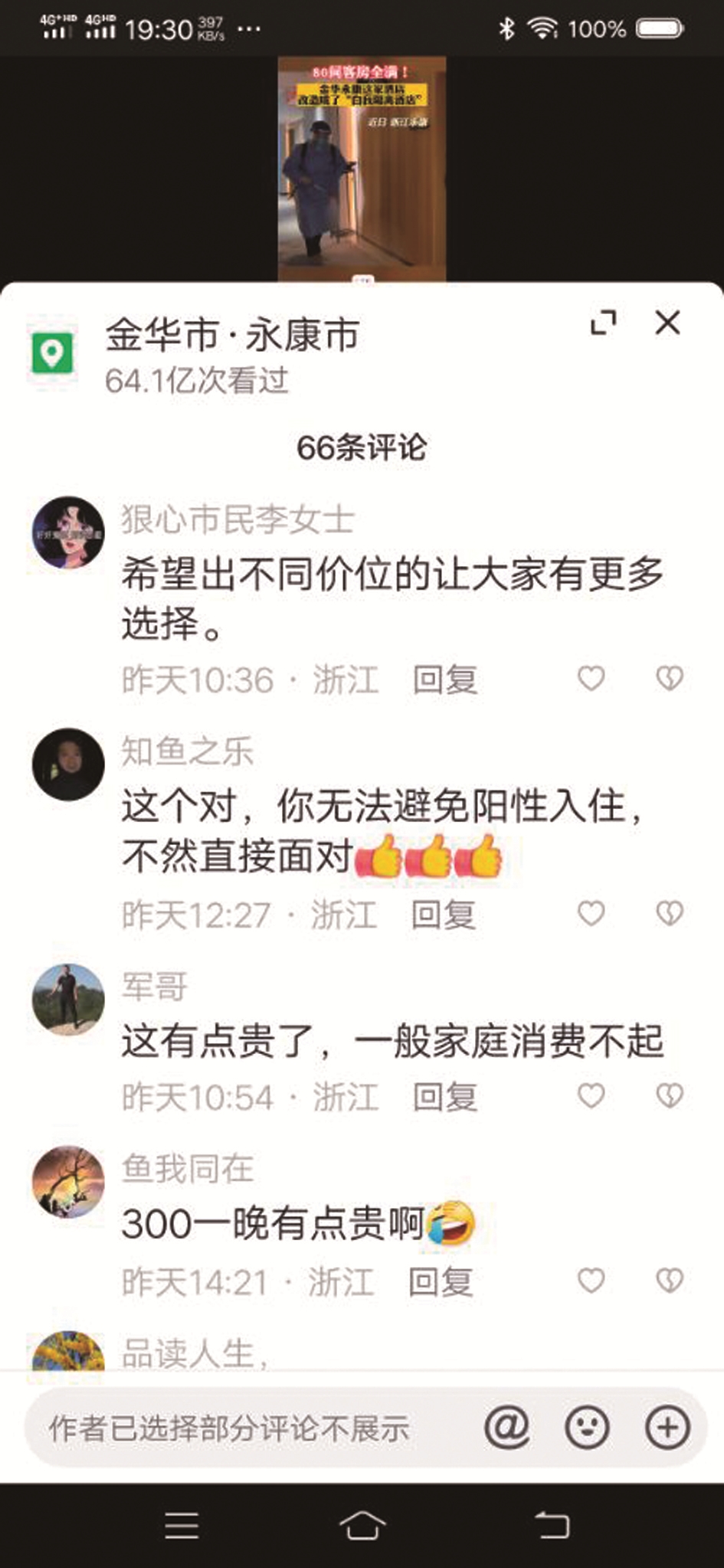Reply to 狠心市民李女士's comment
Image resolution: width=724 pixels, height=1568 pixels.
(x=445, y=680)
